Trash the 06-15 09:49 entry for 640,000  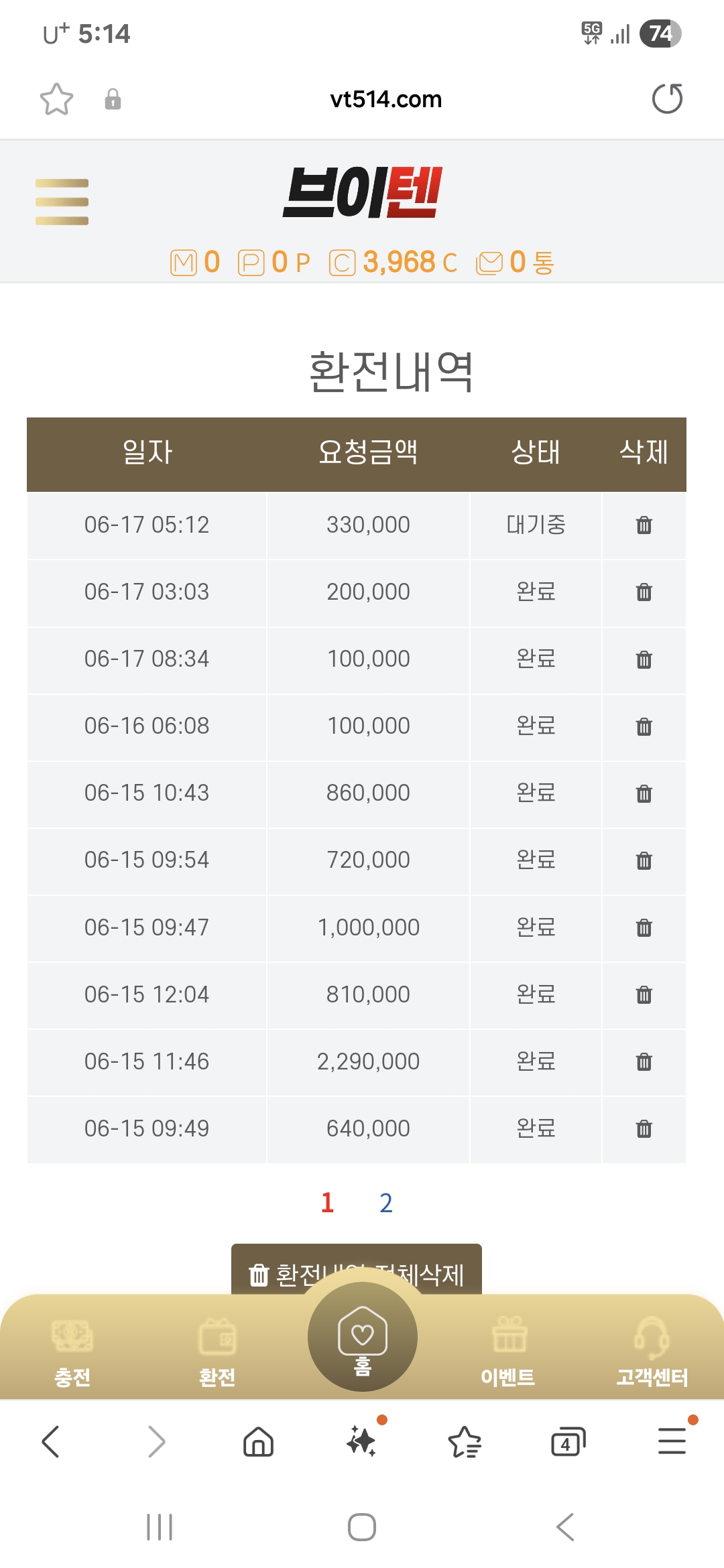644,1129
